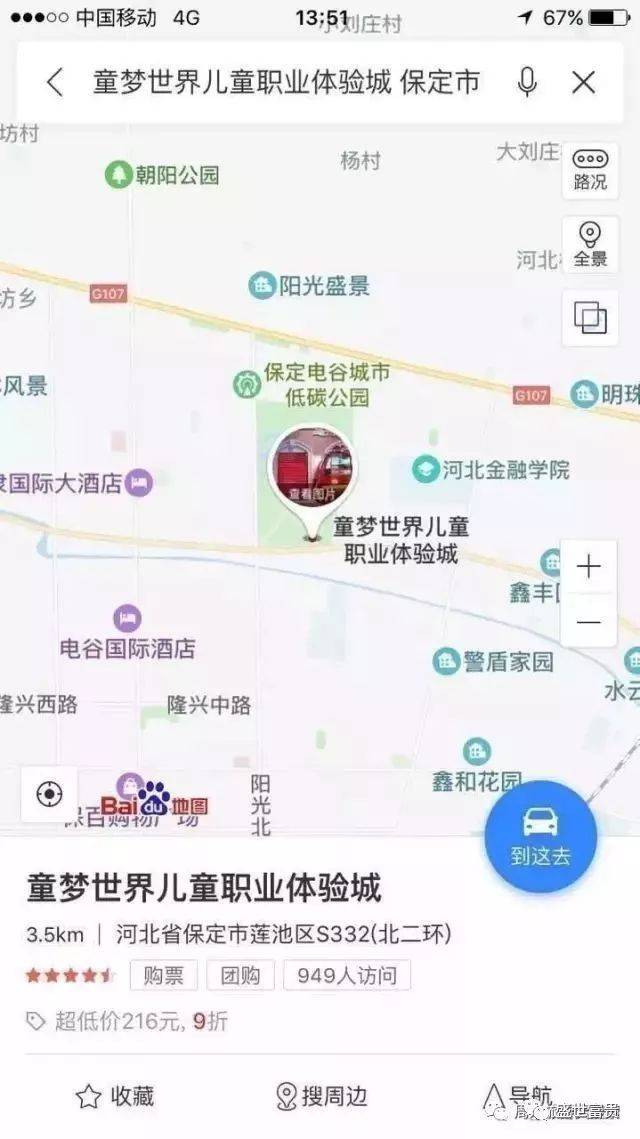Tap 搜周边 to search nearby
The image size is (640, 1139).
[x=322, y=1096]
